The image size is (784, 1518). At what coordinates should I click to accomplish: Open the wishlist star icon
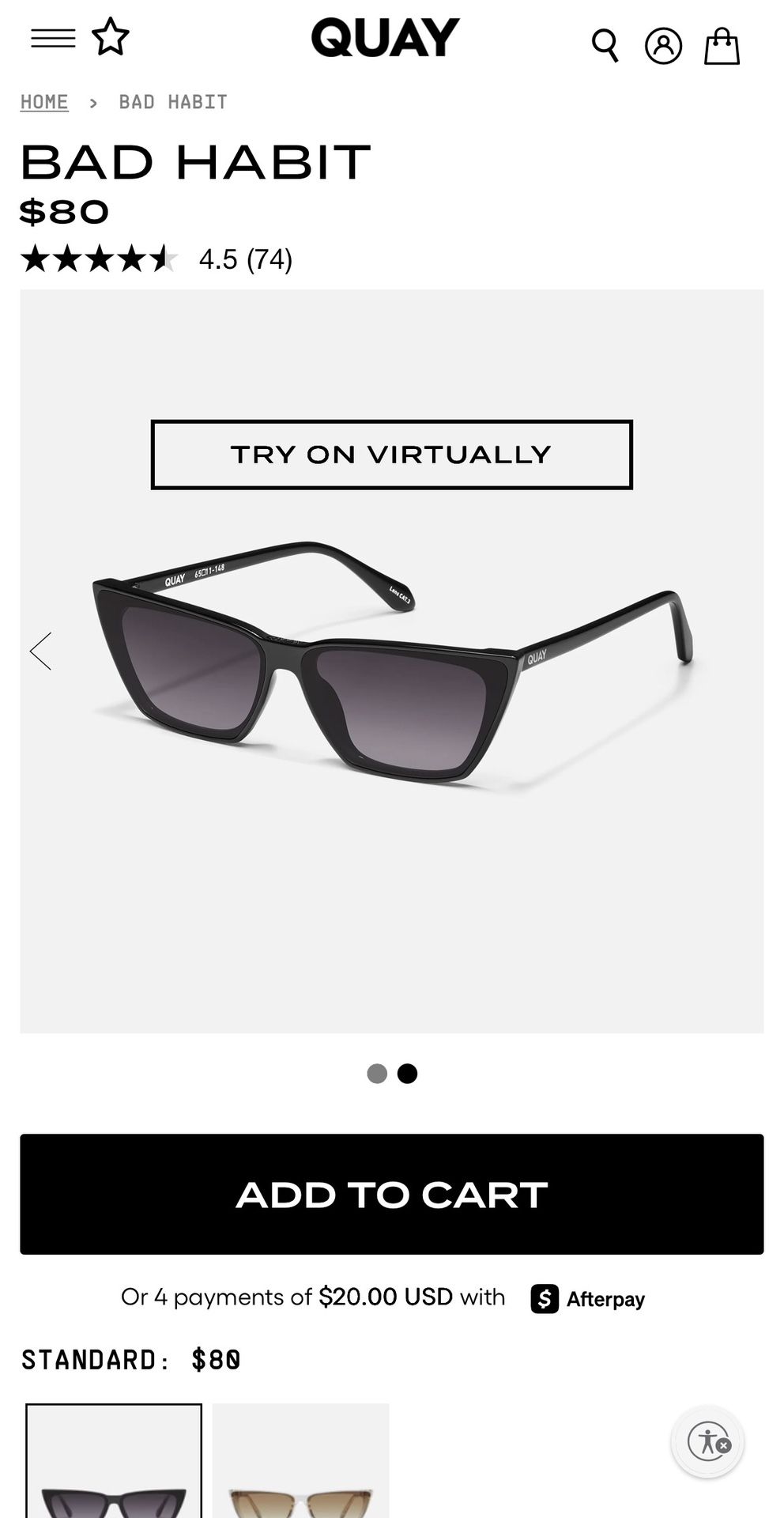[x=111, y=38]
